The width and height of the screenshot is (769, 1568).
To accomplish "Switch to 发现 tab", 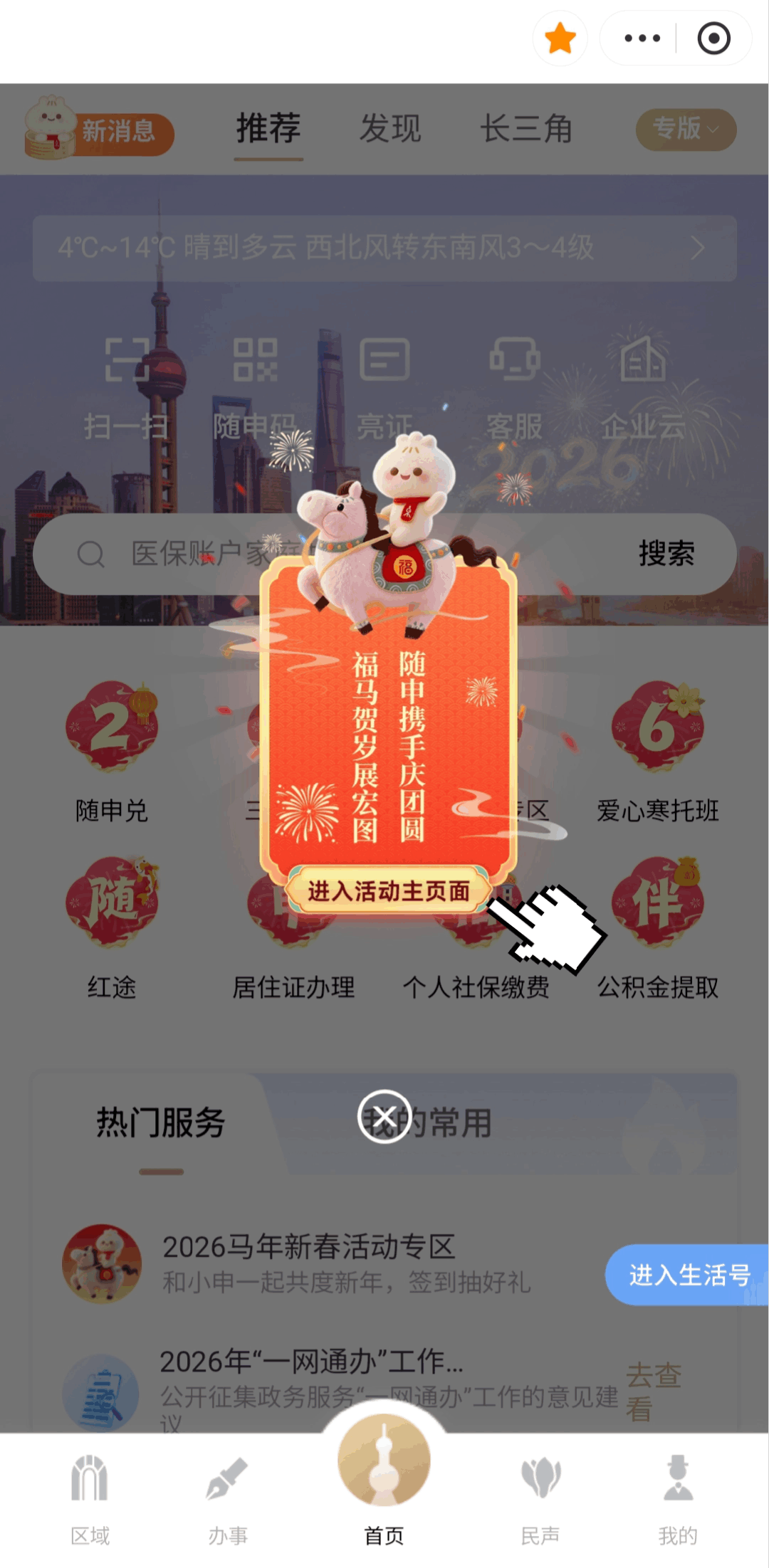I will (389, 130).
